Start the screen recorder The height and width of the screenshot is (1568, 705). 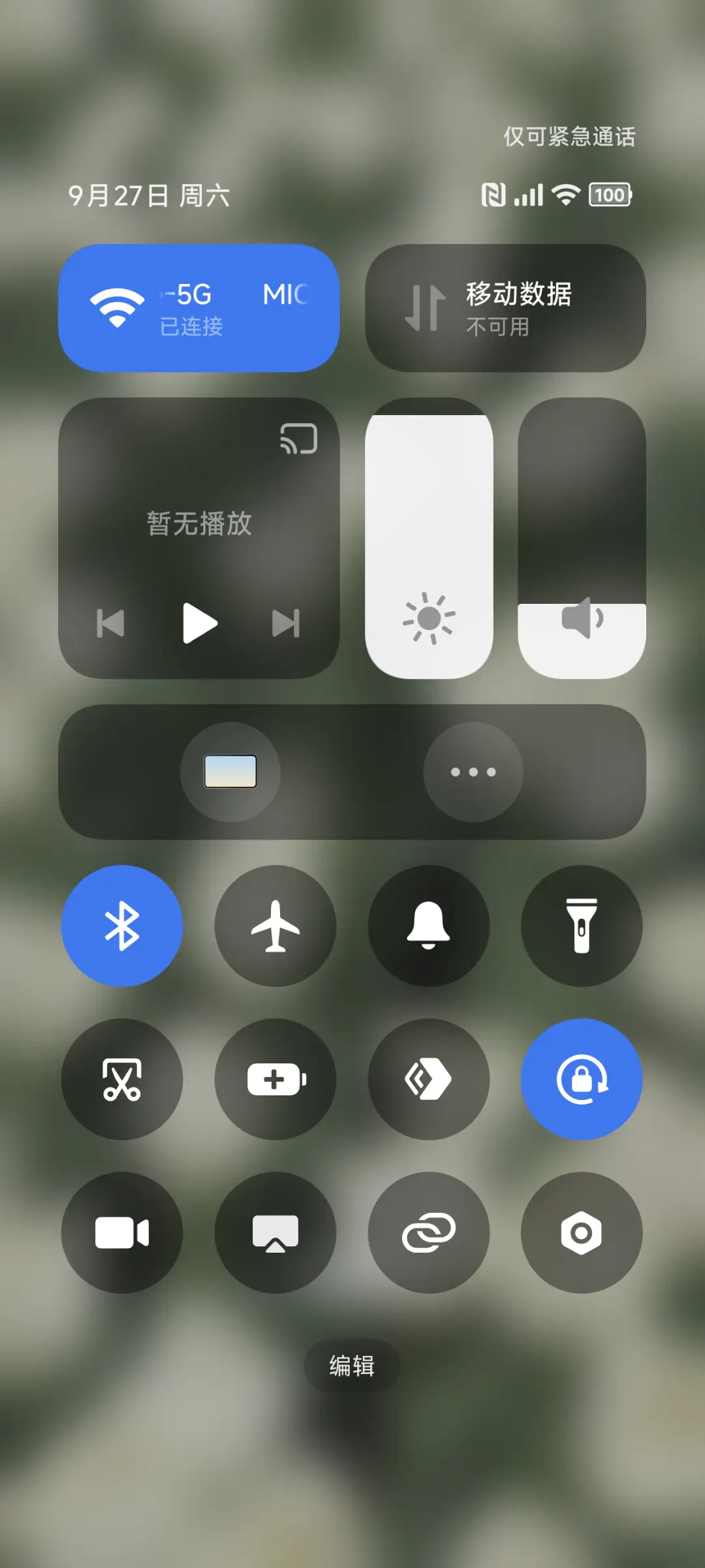pos(122,1232)
